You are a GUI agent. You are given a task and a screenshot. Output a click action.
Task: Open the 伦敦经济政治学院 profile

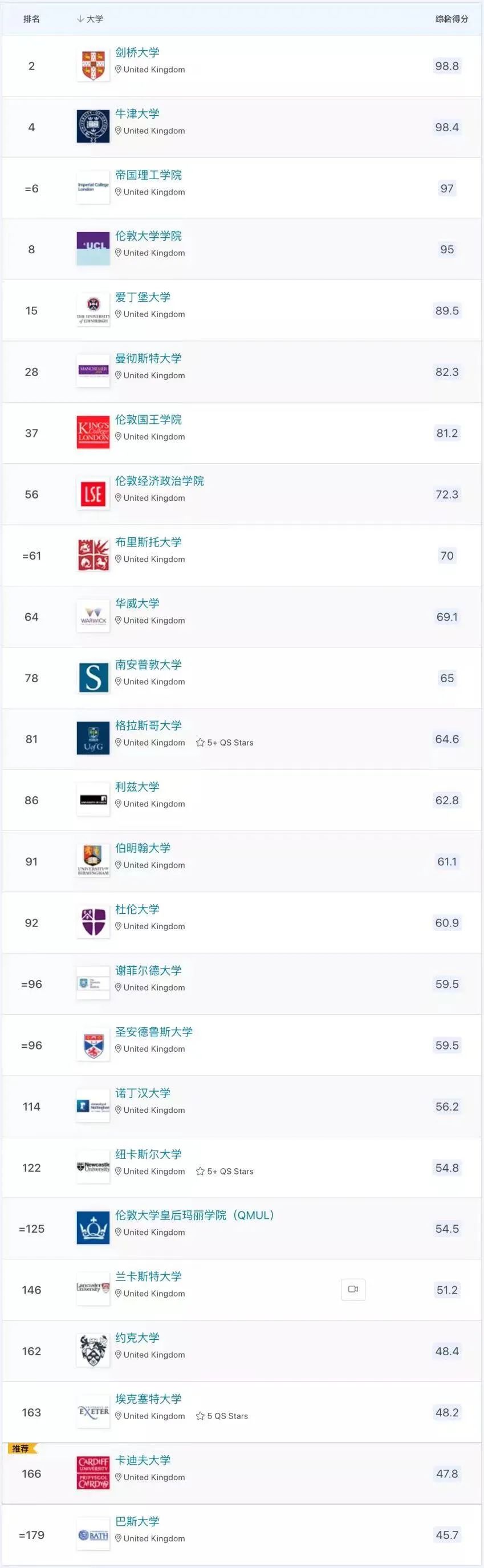[159, 481]
